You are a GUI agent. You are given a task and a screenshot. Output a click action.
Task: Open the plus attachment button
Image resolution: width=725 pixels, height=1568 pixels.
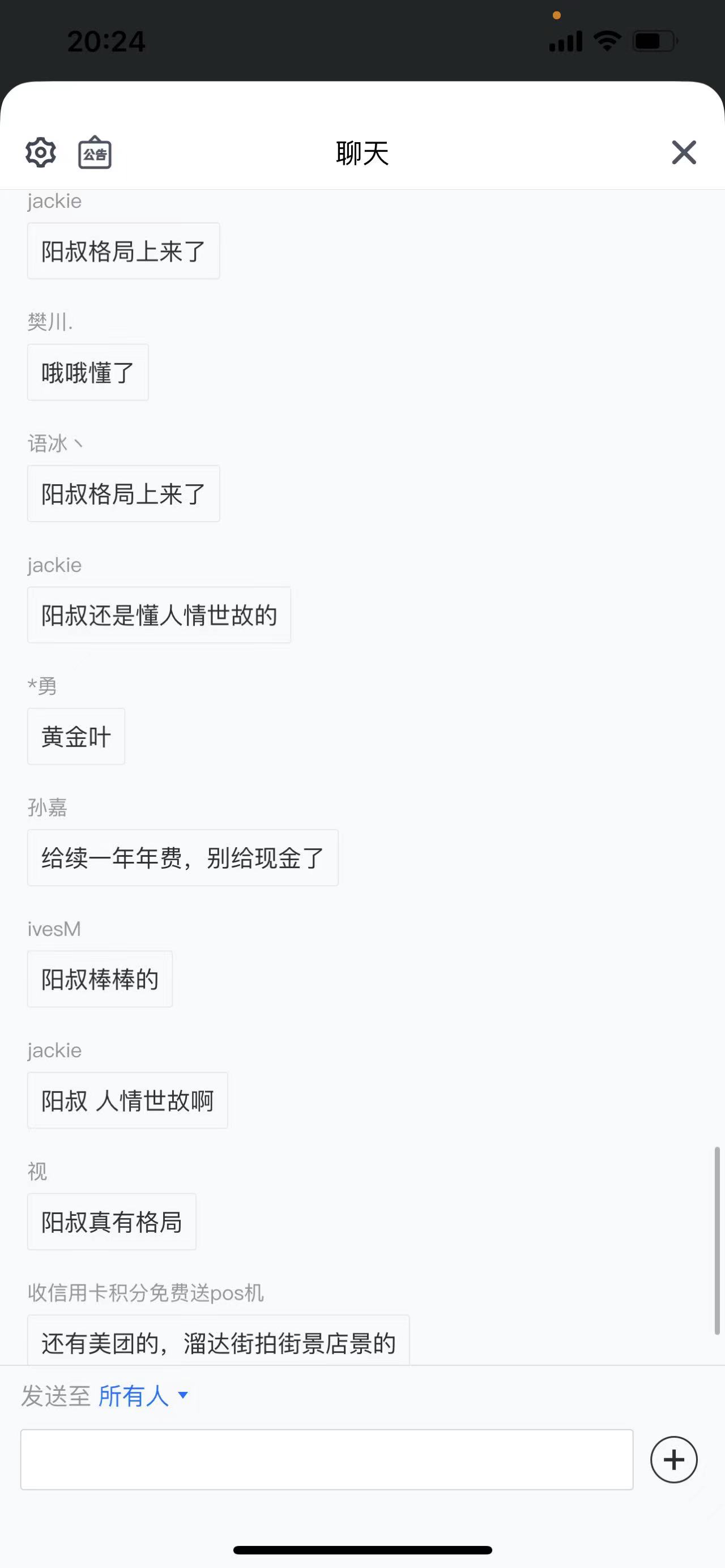(674, 1459)
